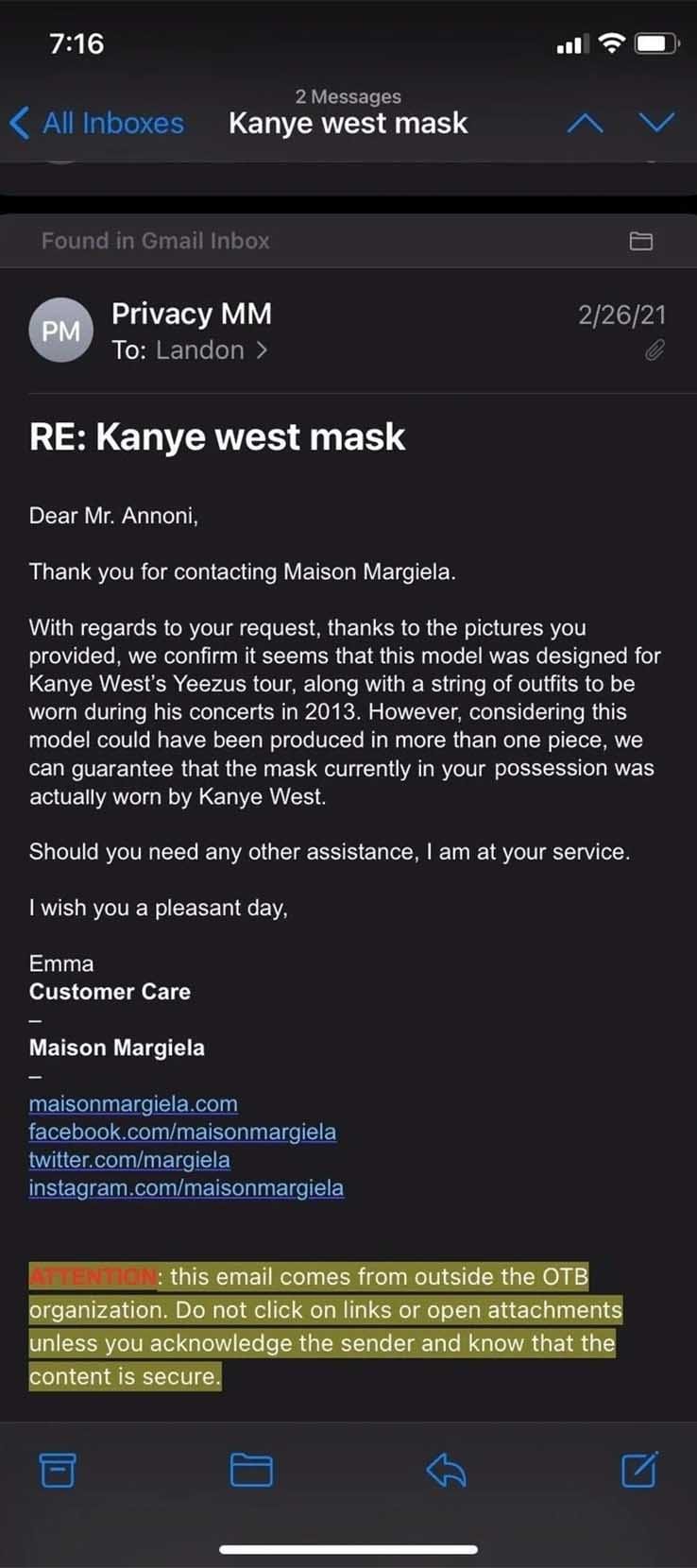Image resolution: width=697 pixels, height=1568 pixels.
Task: Click the folder icon next to Found in Gmail Inbox
Action: pyautogui.click(x=641, y=241)
